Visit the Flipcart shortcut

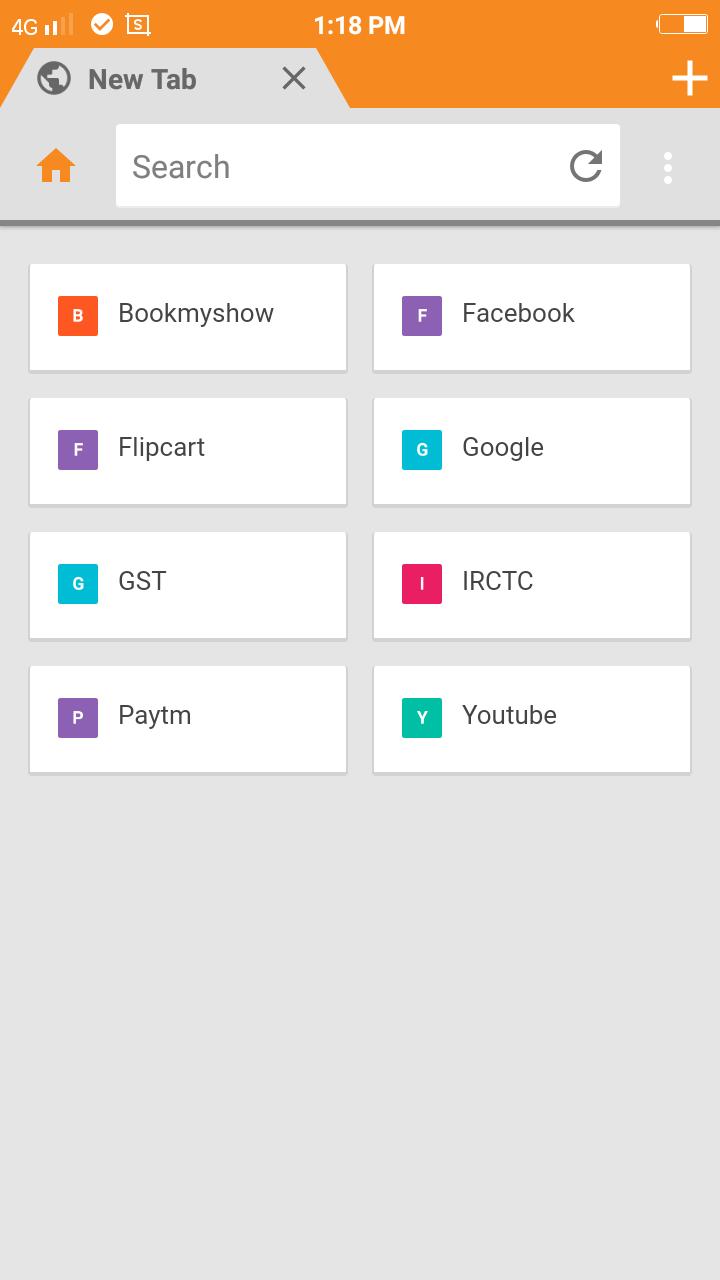click(188, 451)
